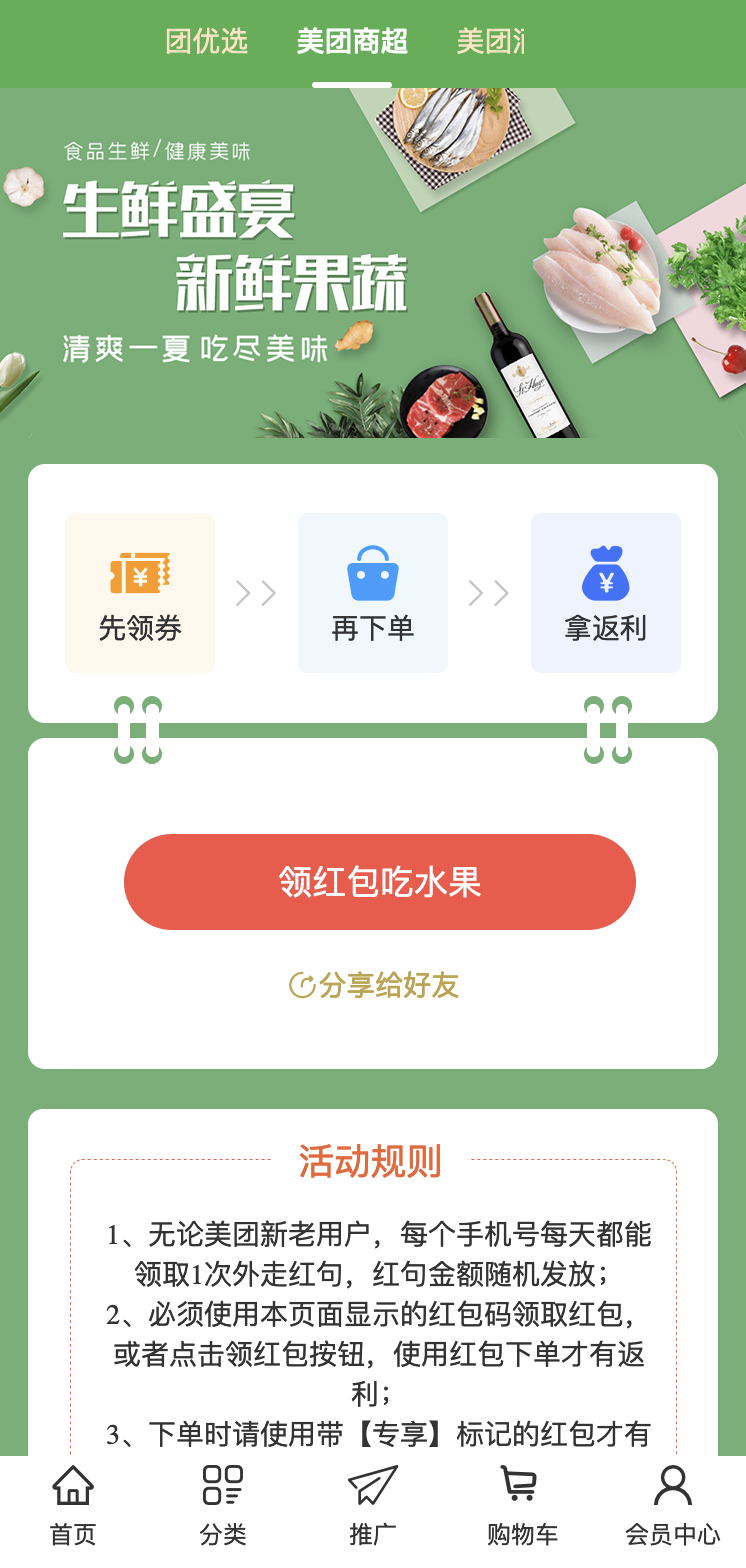Open the 分类 tab
Screen dimensions: 746x1568
pos(223,1506)
